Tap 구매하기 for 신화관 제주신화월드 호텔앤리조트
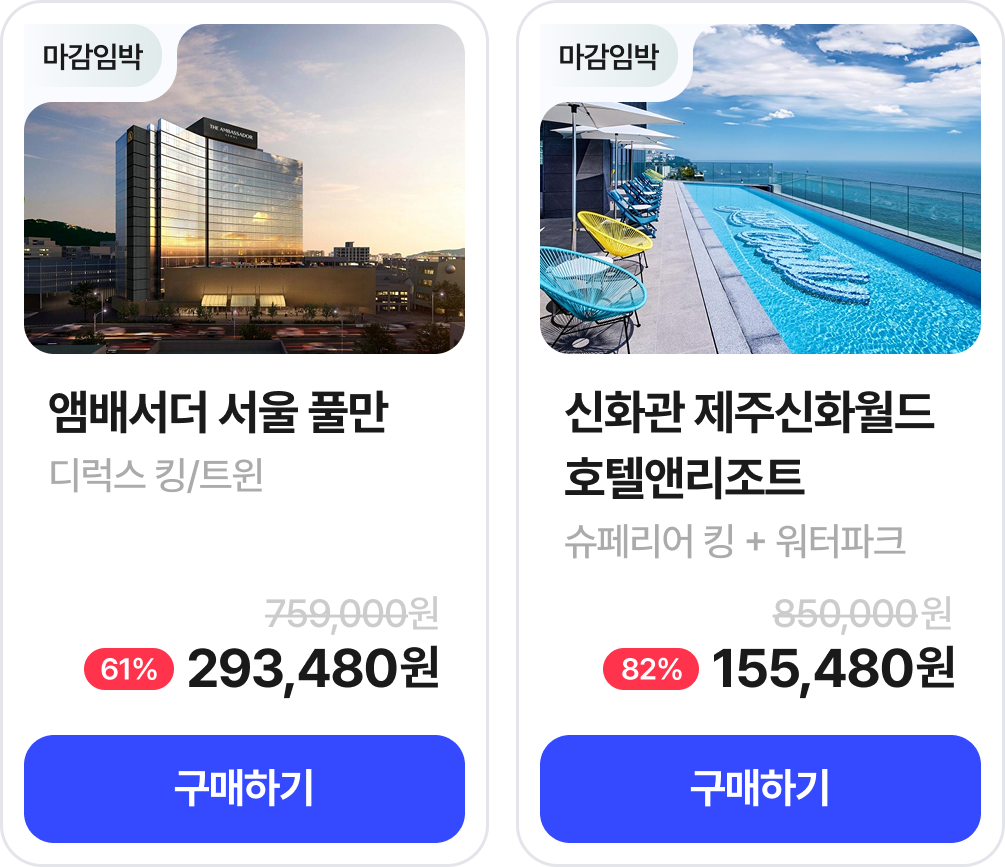Viewport: 1005px width, 867px height. [x=760, y=788]
